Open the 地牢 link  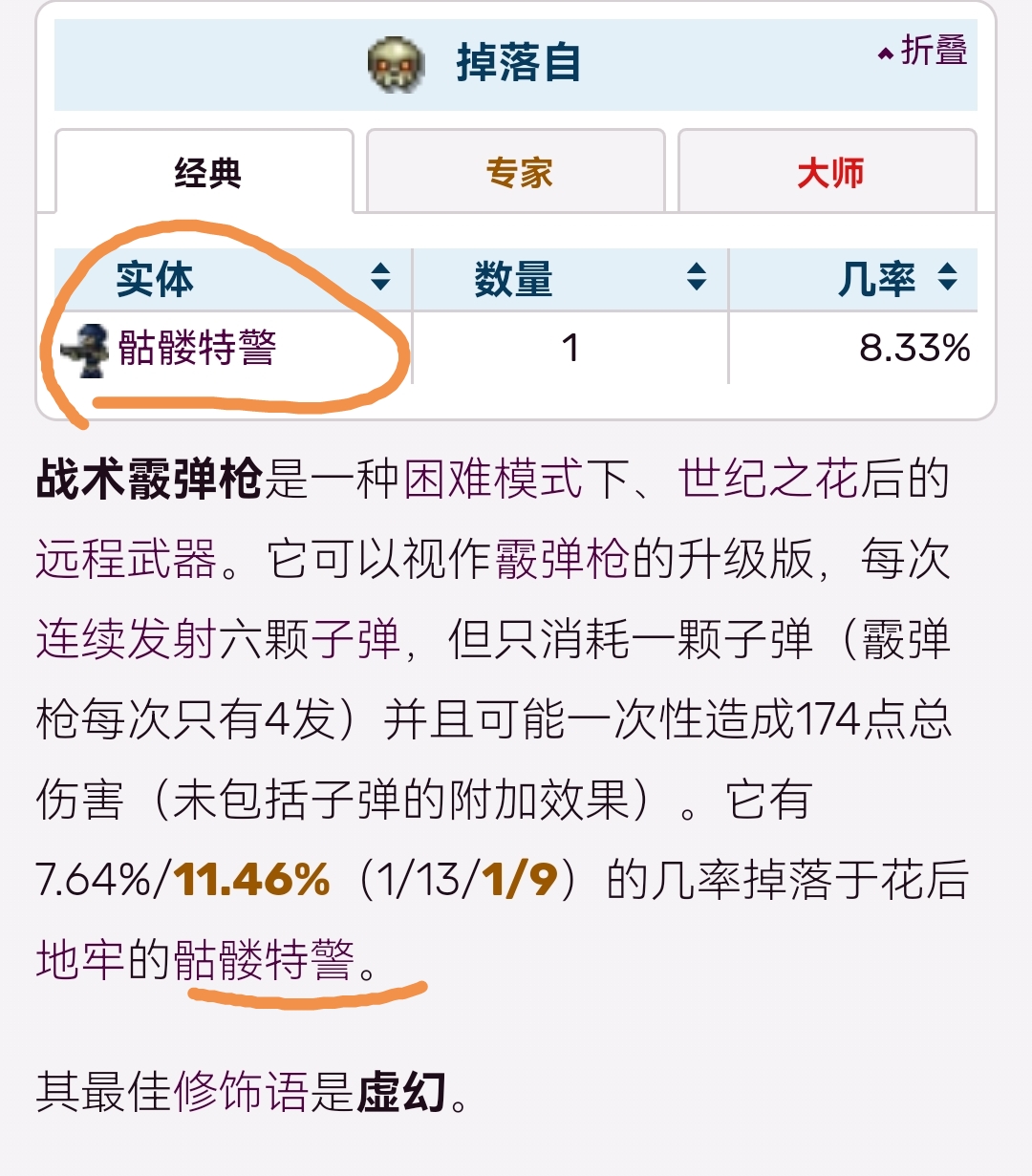pyautogui.click(x=80, y=959)
